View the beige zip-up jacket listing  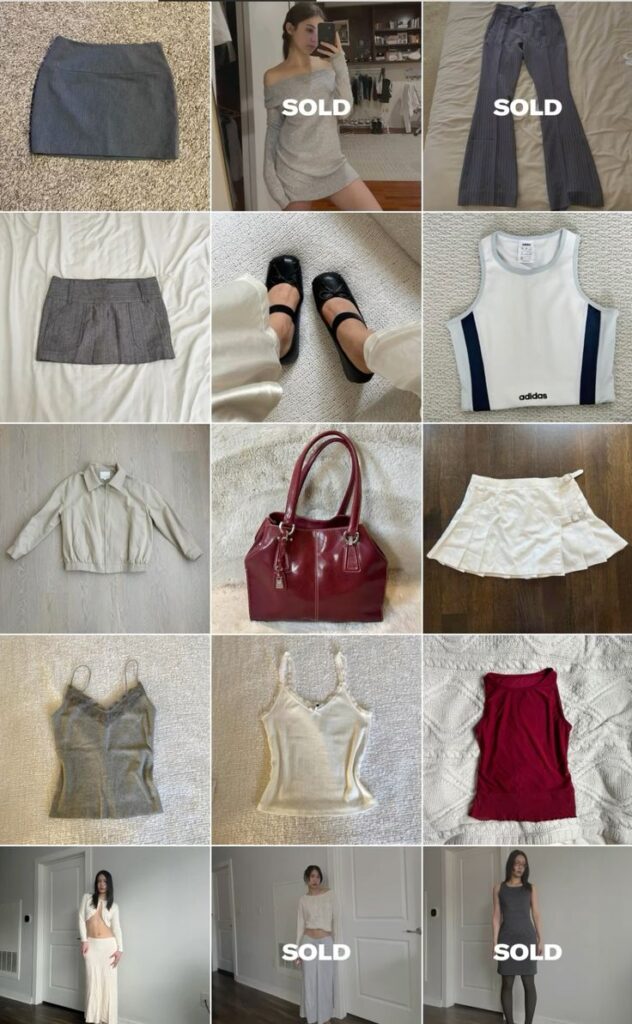tap(104, 528)
